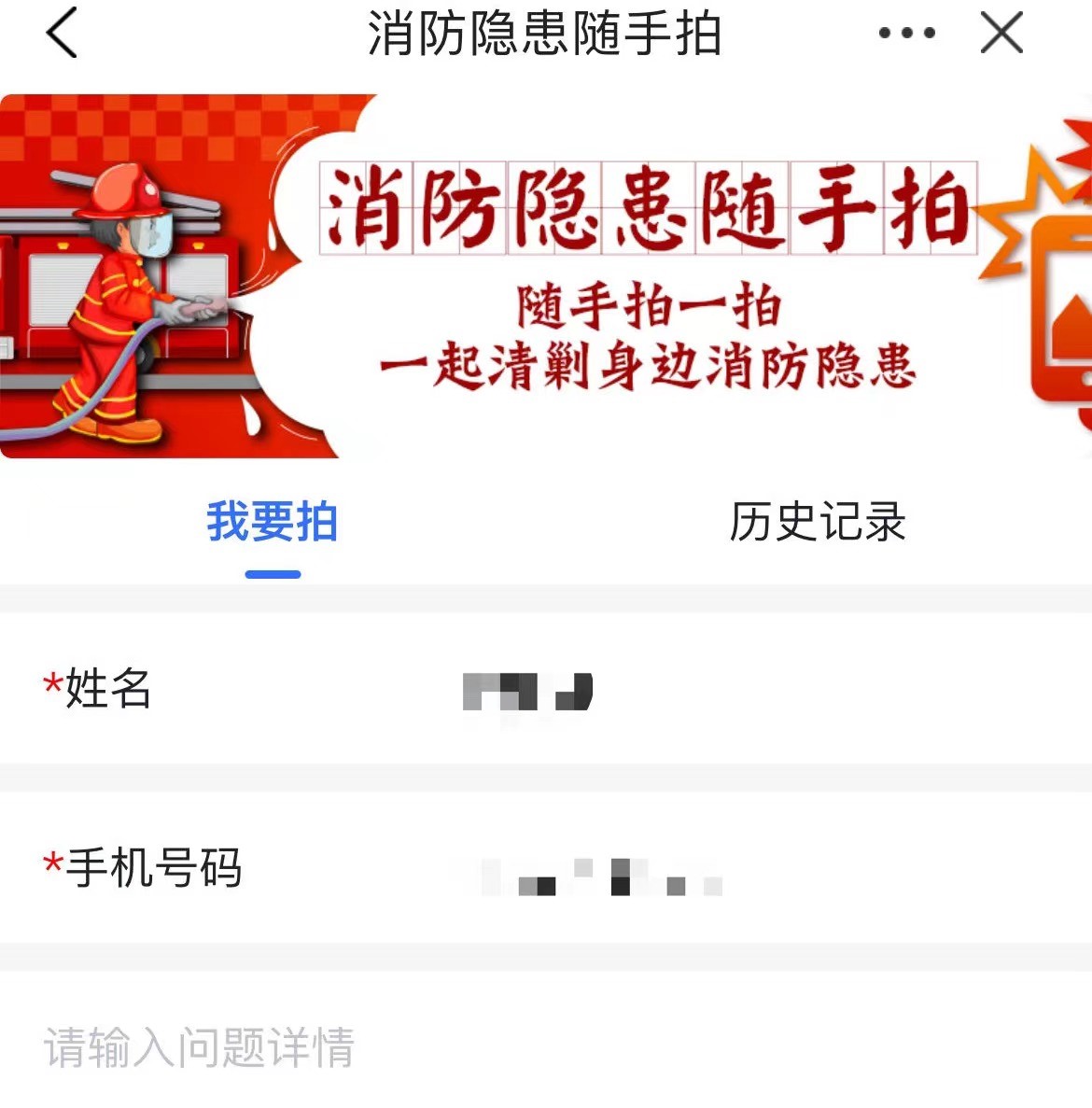
Task: Select the 我要拍 tab
Action: pyautogui.click(x=272, y=522)
